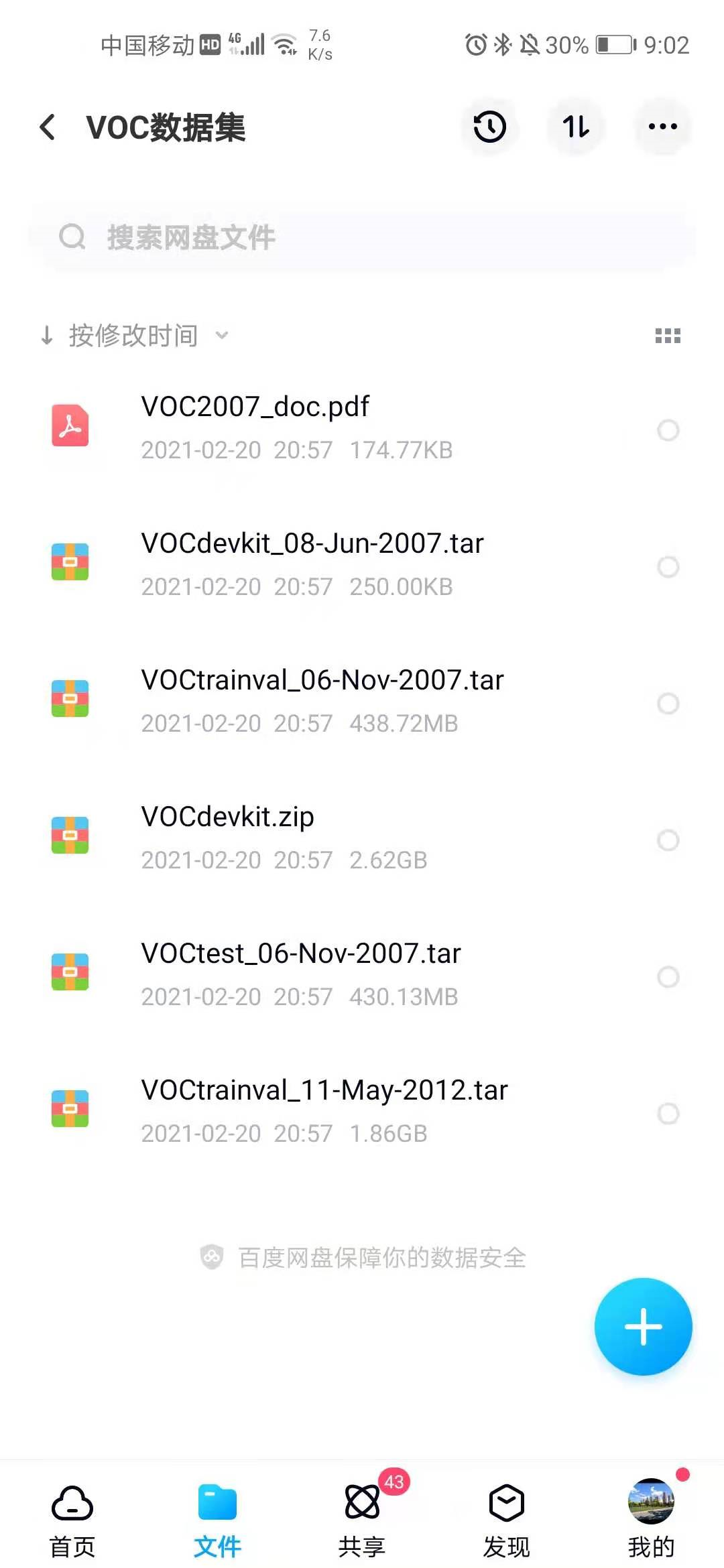Open the transfer history clock icon
Image resolution: width=724 pixels, height=1568 pixels.
pyautogui.click(x=489, y=127)
